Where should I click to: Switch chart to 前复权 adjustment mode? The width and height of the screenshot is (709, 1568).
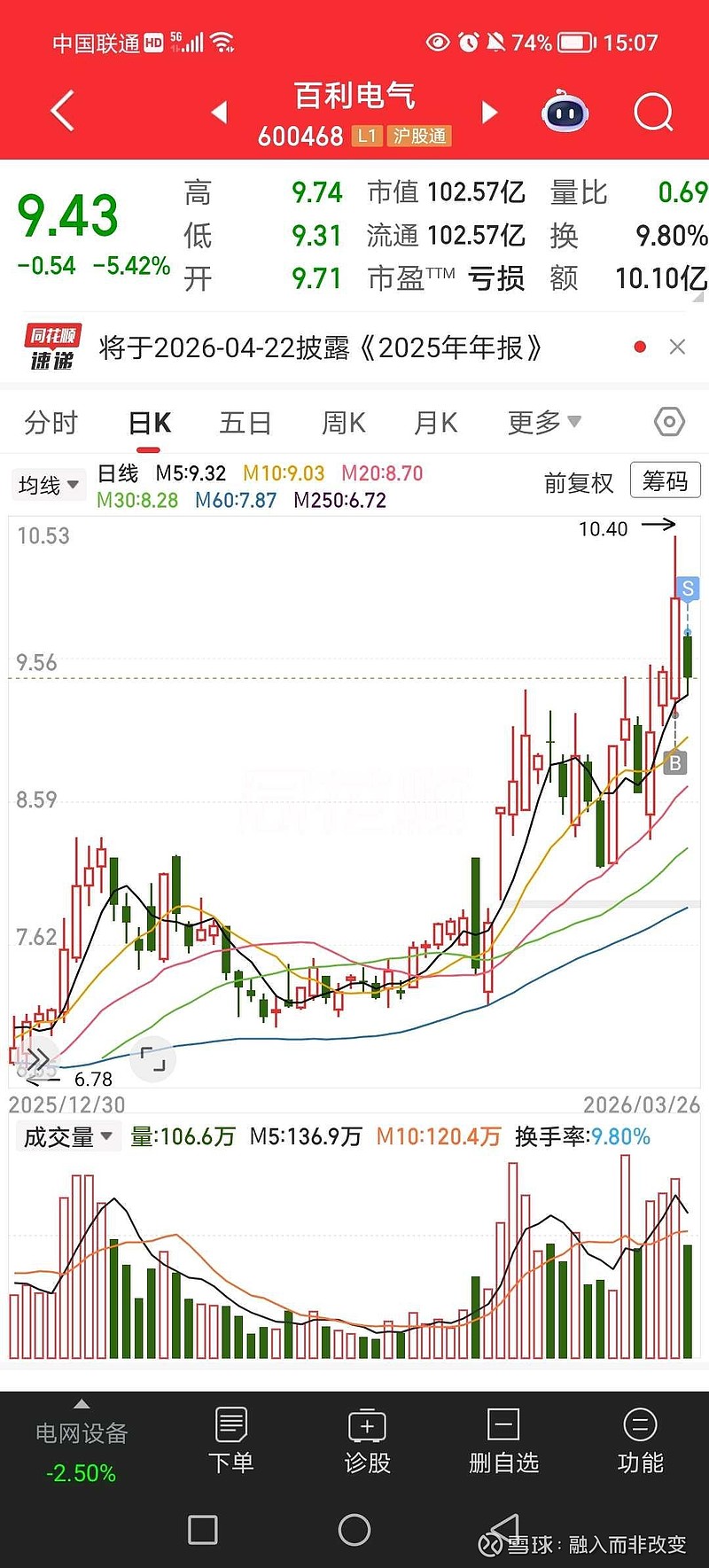tap(579, 484)
